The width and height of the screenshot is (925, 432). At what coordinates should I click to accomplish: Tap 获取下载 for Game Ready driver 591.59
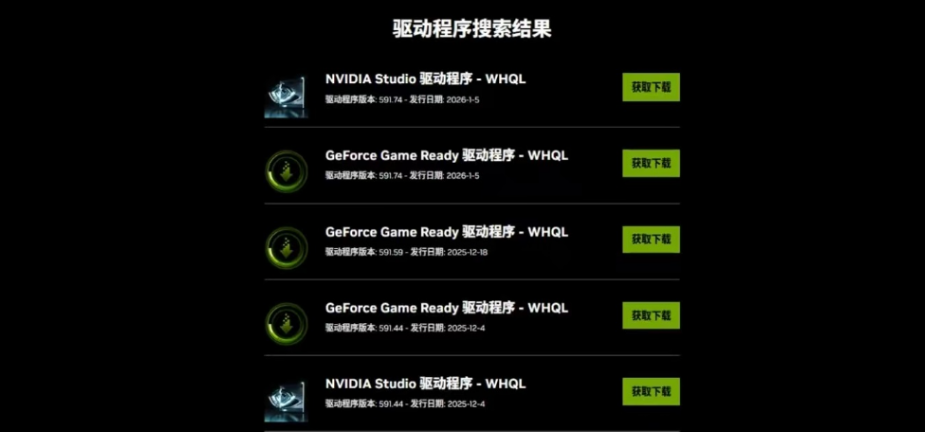[650, 239]
